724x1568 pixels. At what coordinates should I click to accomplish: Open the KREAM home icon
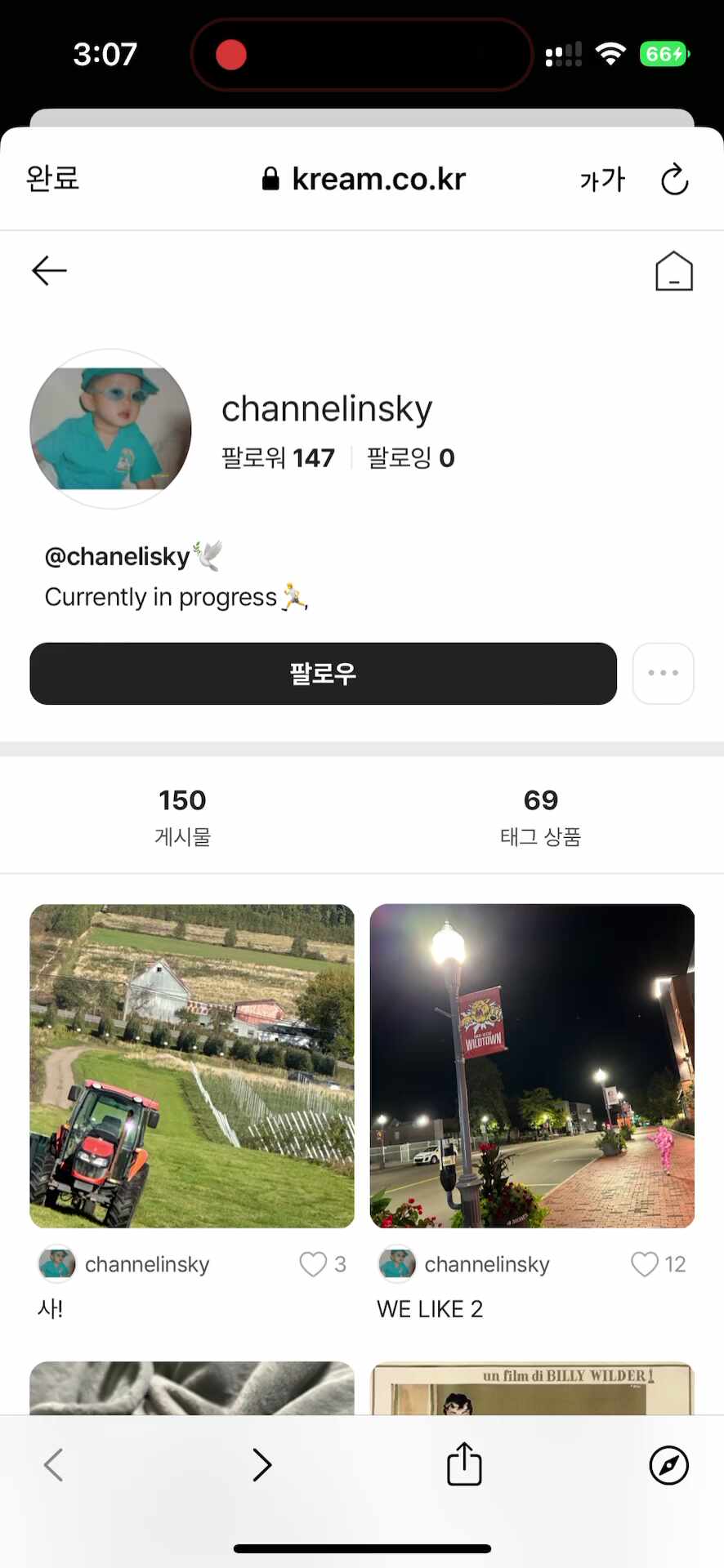coord(674,271)
